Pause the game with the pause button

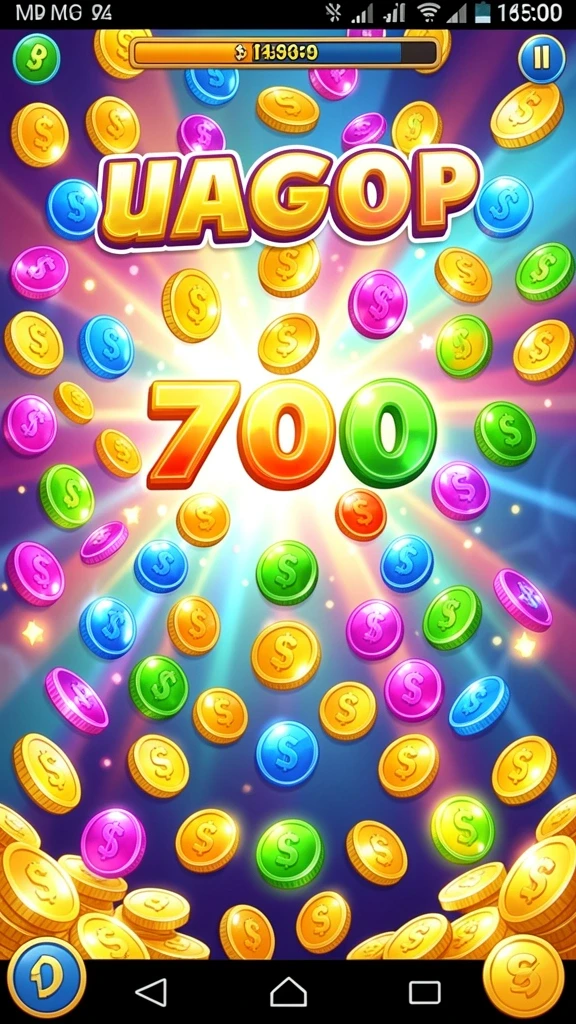point(541,59)
